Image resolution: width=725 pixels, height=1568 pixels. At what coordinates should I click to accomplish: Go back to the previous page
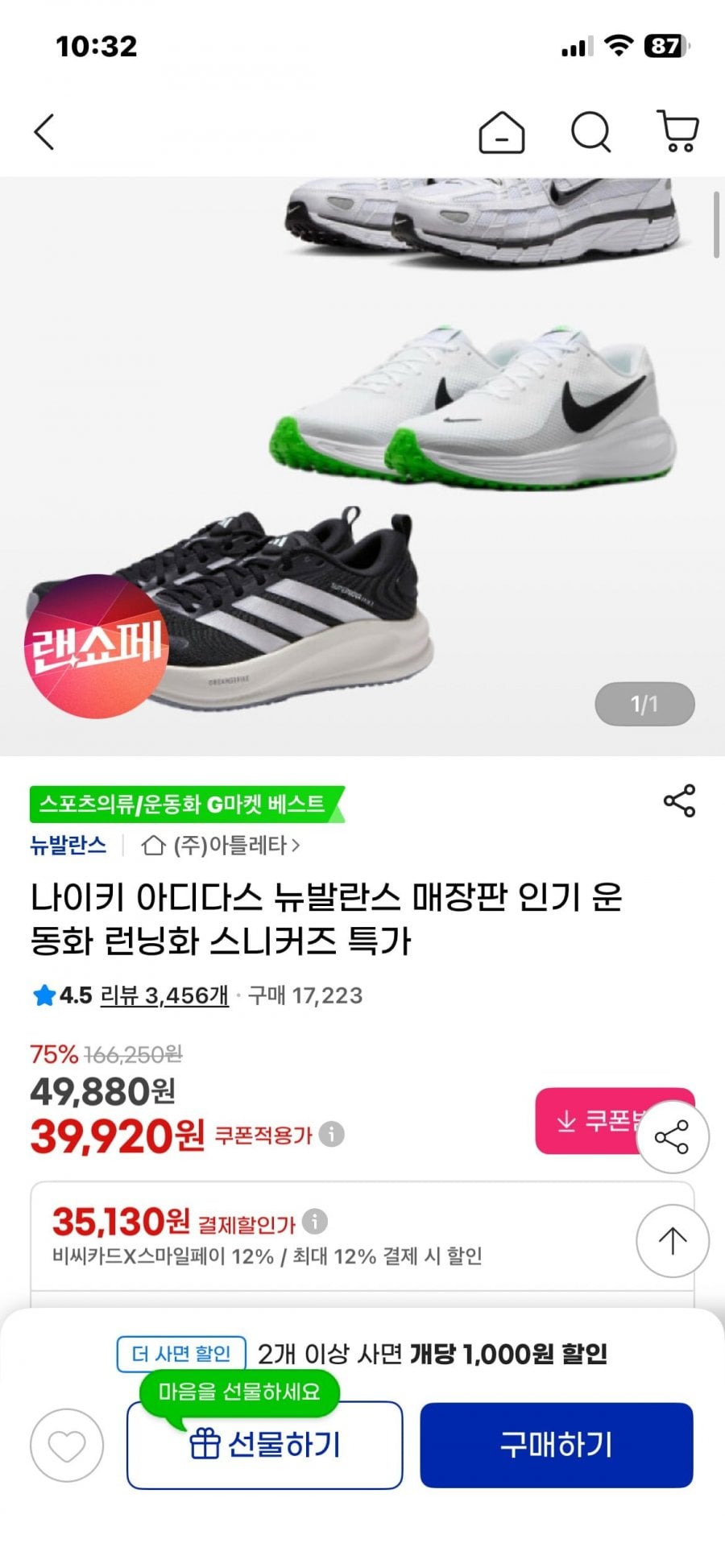[x=45, y=132]
